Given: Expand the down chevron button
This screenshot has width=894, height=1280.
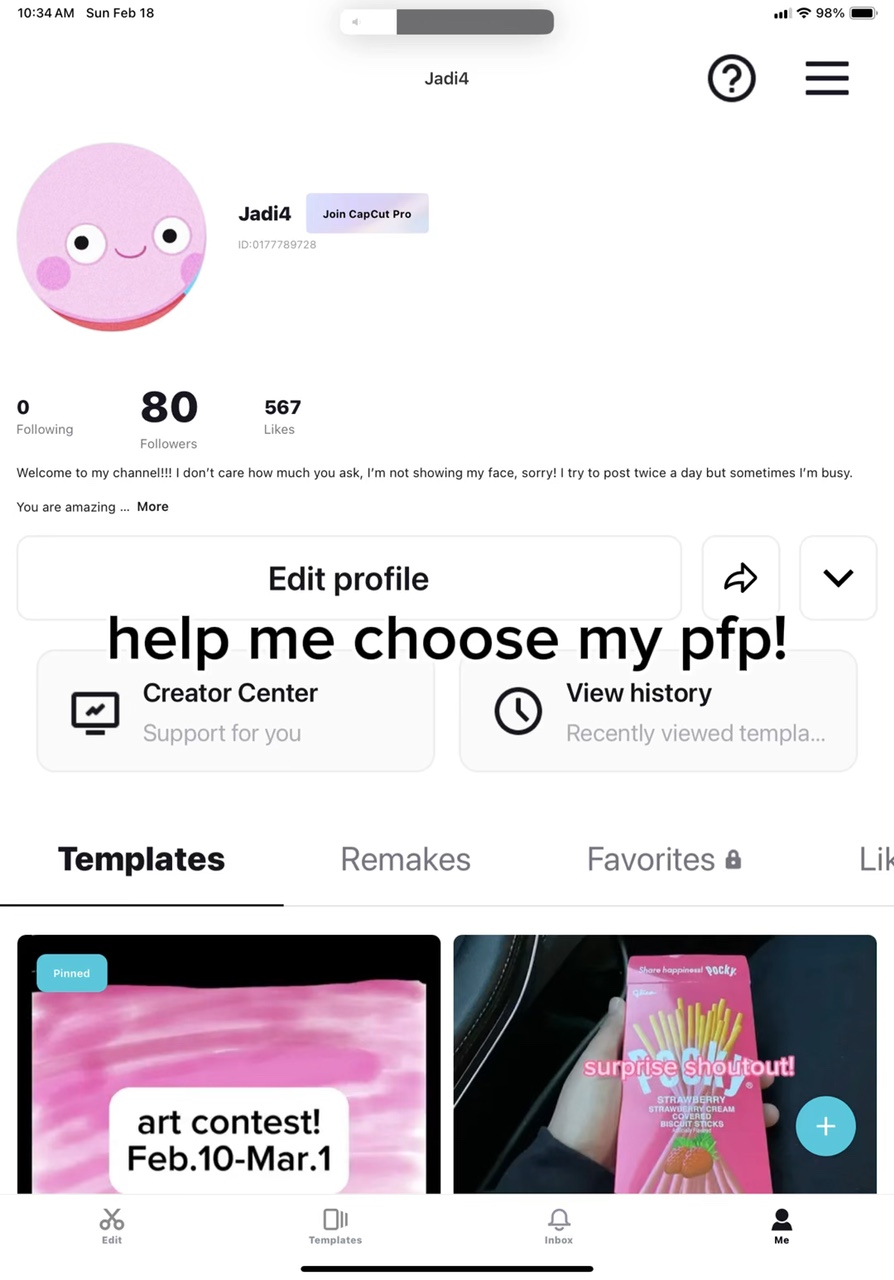Looking at the screenshot, I should (x=837, y=578).
